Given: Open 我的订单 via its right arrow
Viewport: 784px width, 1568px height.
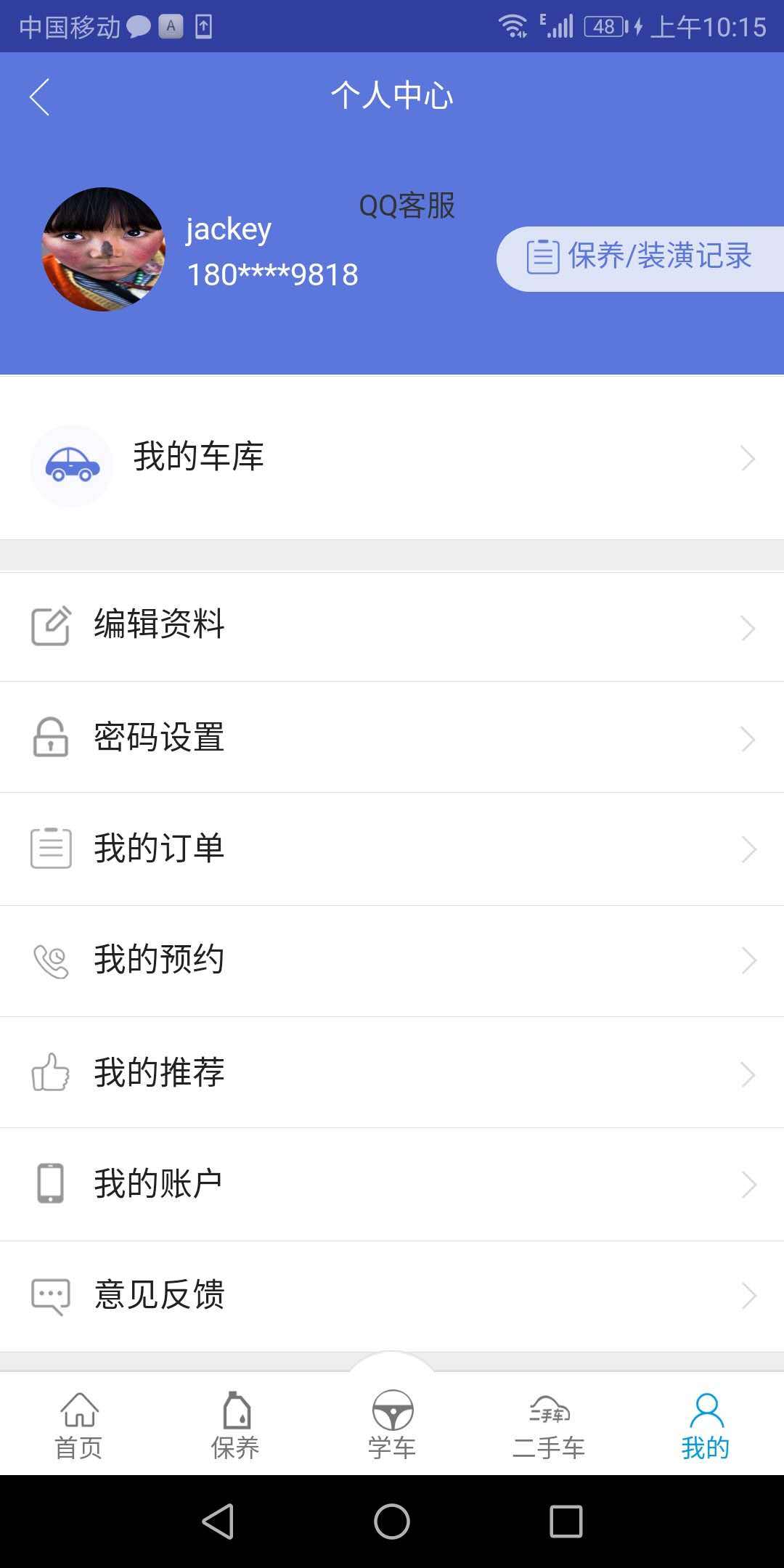Looking at the screenshot, I should [748, 849].
